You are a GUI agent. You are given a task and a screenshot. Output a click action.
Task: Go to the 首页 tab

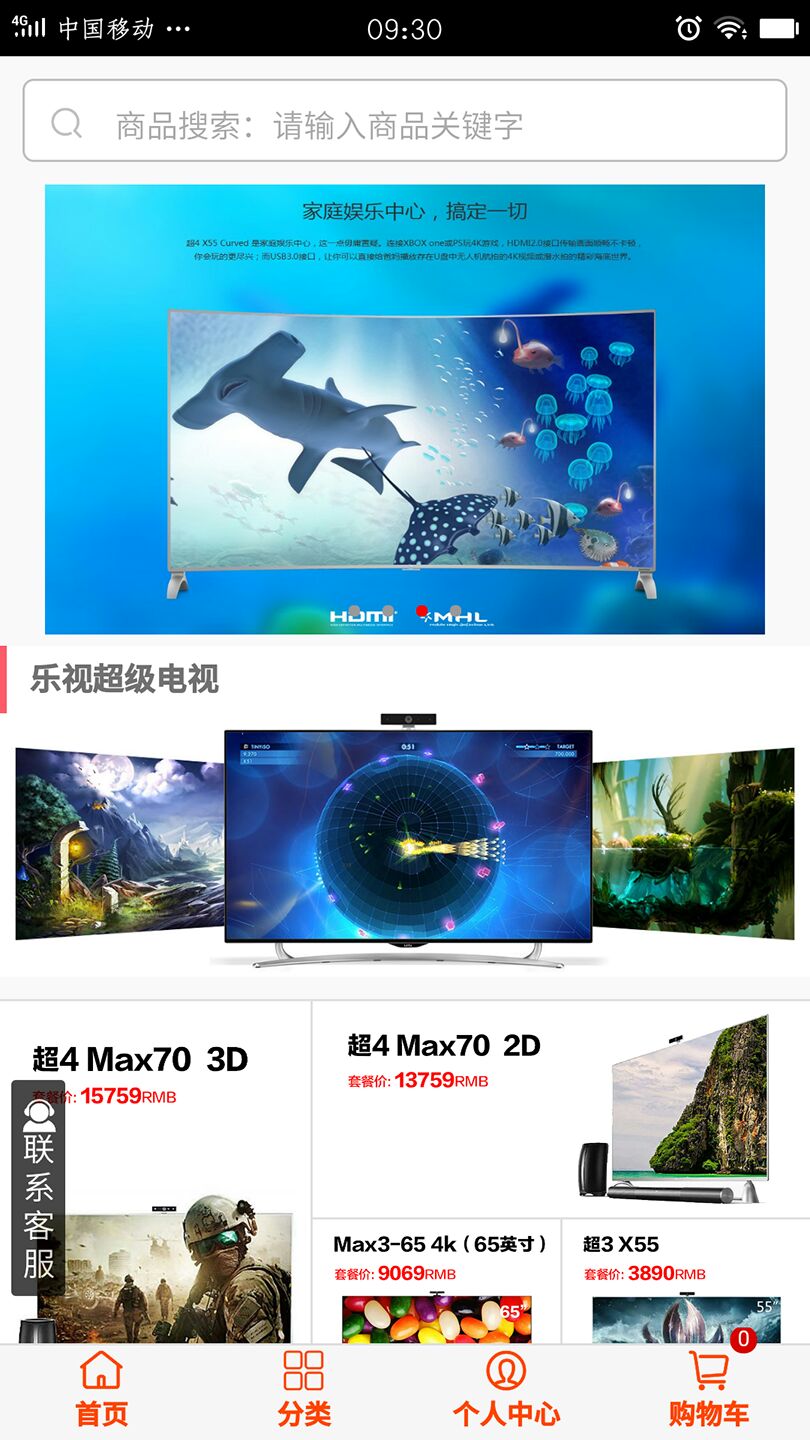pos(101,1390)
